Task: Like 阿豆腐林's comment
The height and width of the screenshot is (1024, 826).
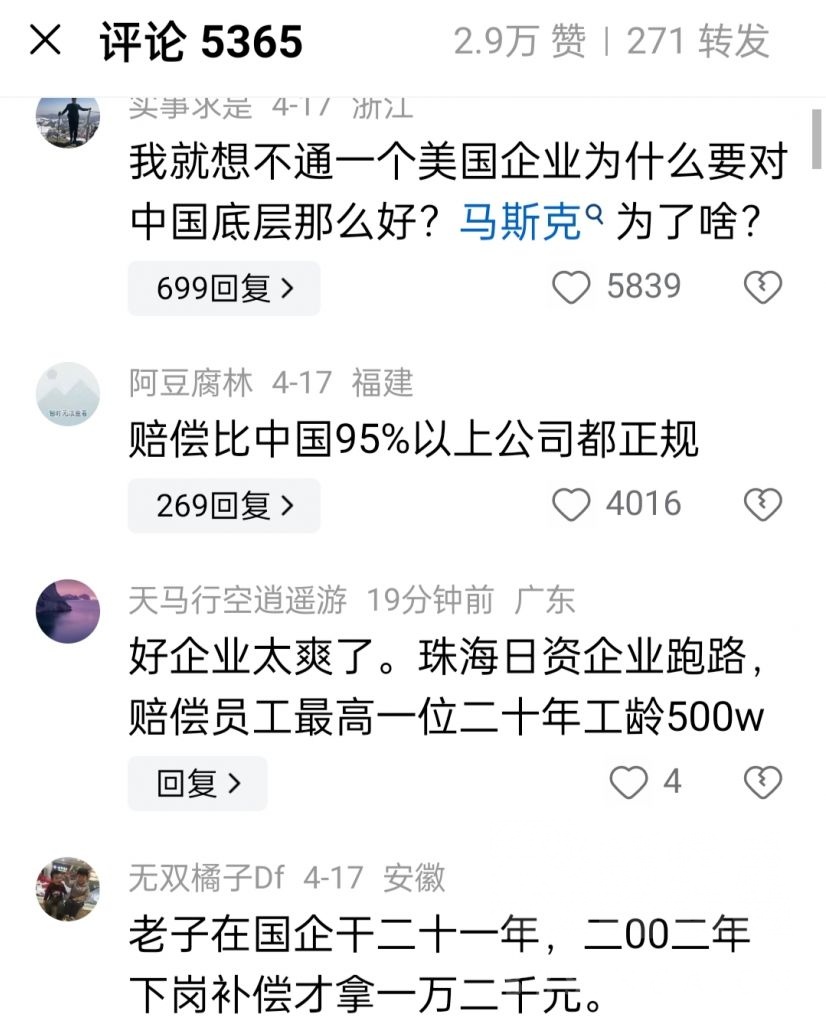Action: tap(572, 506)
